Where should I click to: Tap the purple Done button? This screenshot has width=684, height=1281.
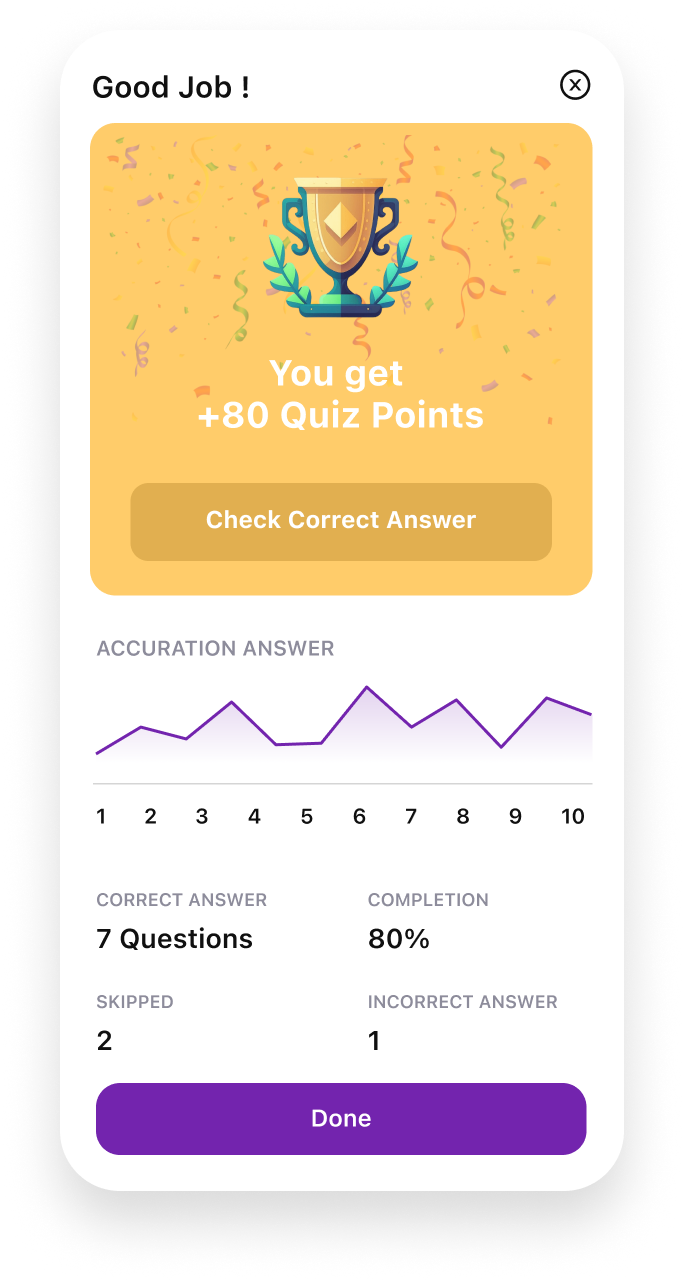(x=341, y=1118)
